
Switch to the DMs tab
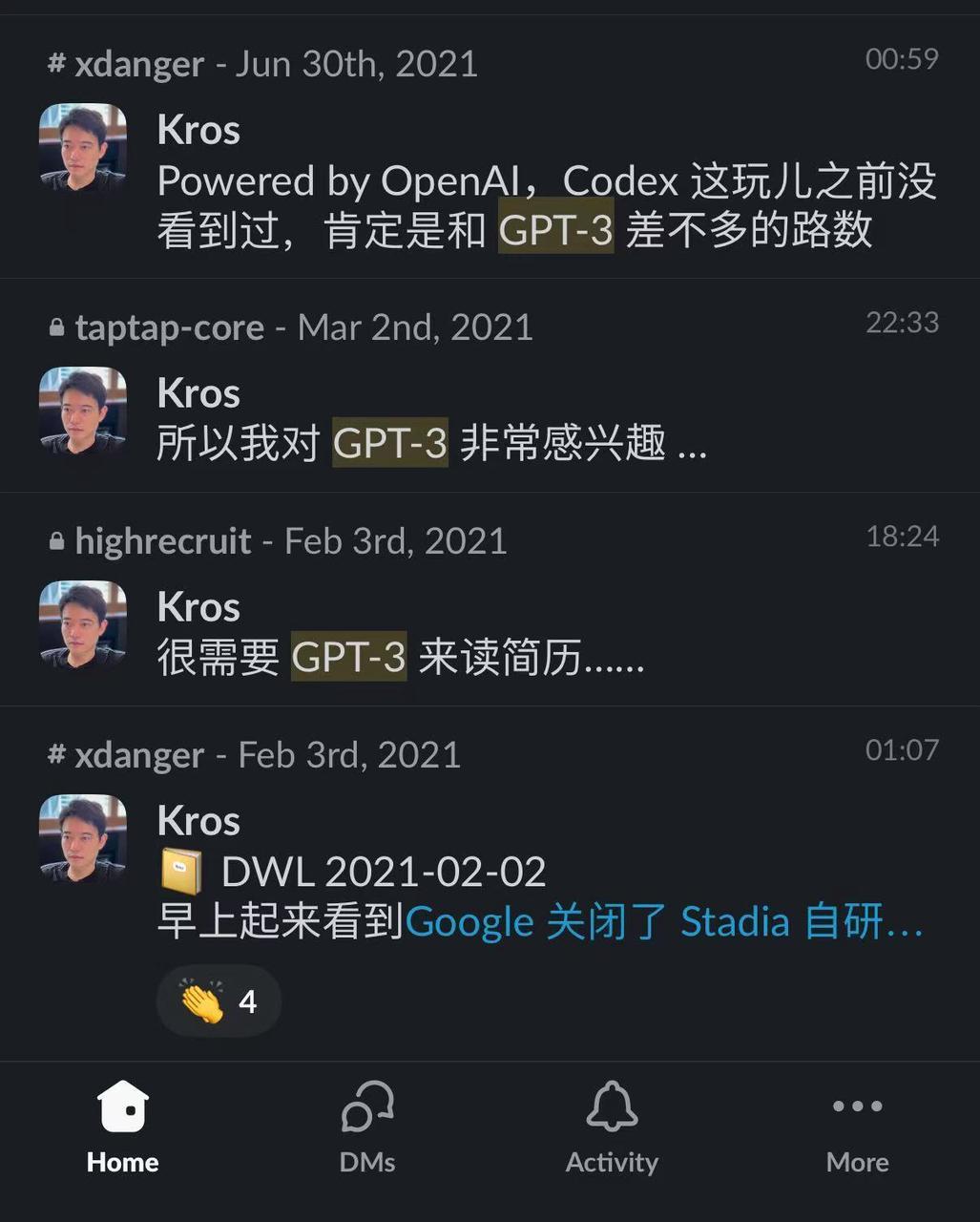coord(366,1131)
